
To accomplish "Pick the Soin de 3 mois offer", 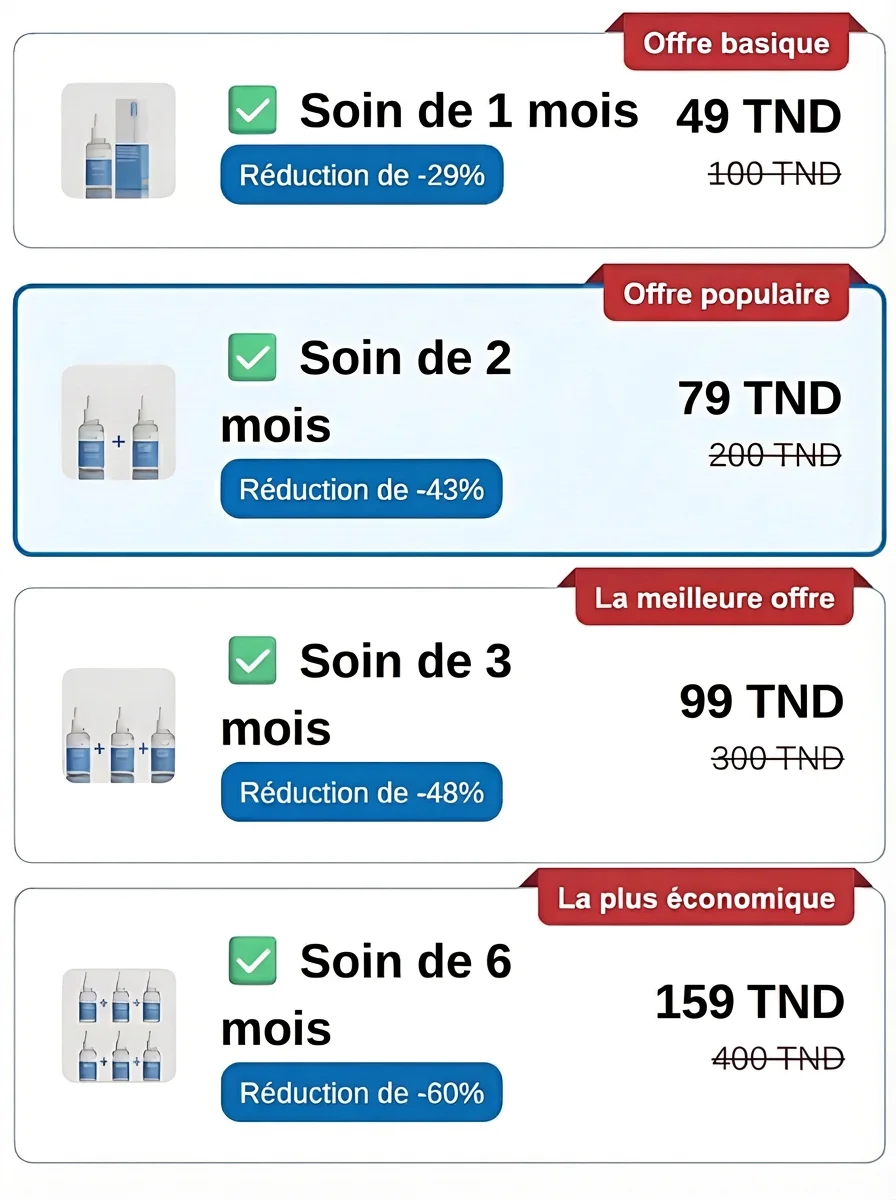I will 448,725.
